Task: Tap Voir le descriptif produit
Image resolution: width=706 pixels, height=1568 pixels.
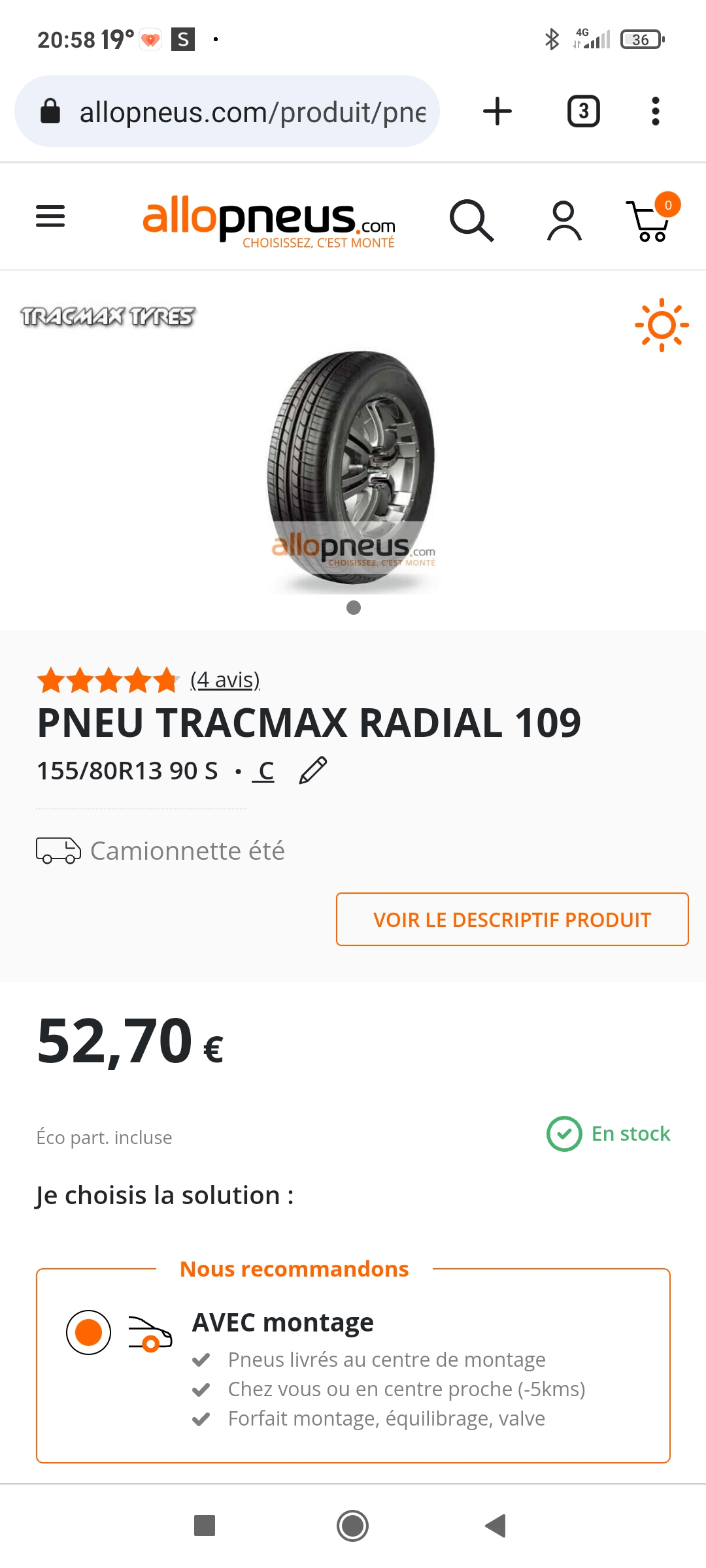Action: point(512,919)
